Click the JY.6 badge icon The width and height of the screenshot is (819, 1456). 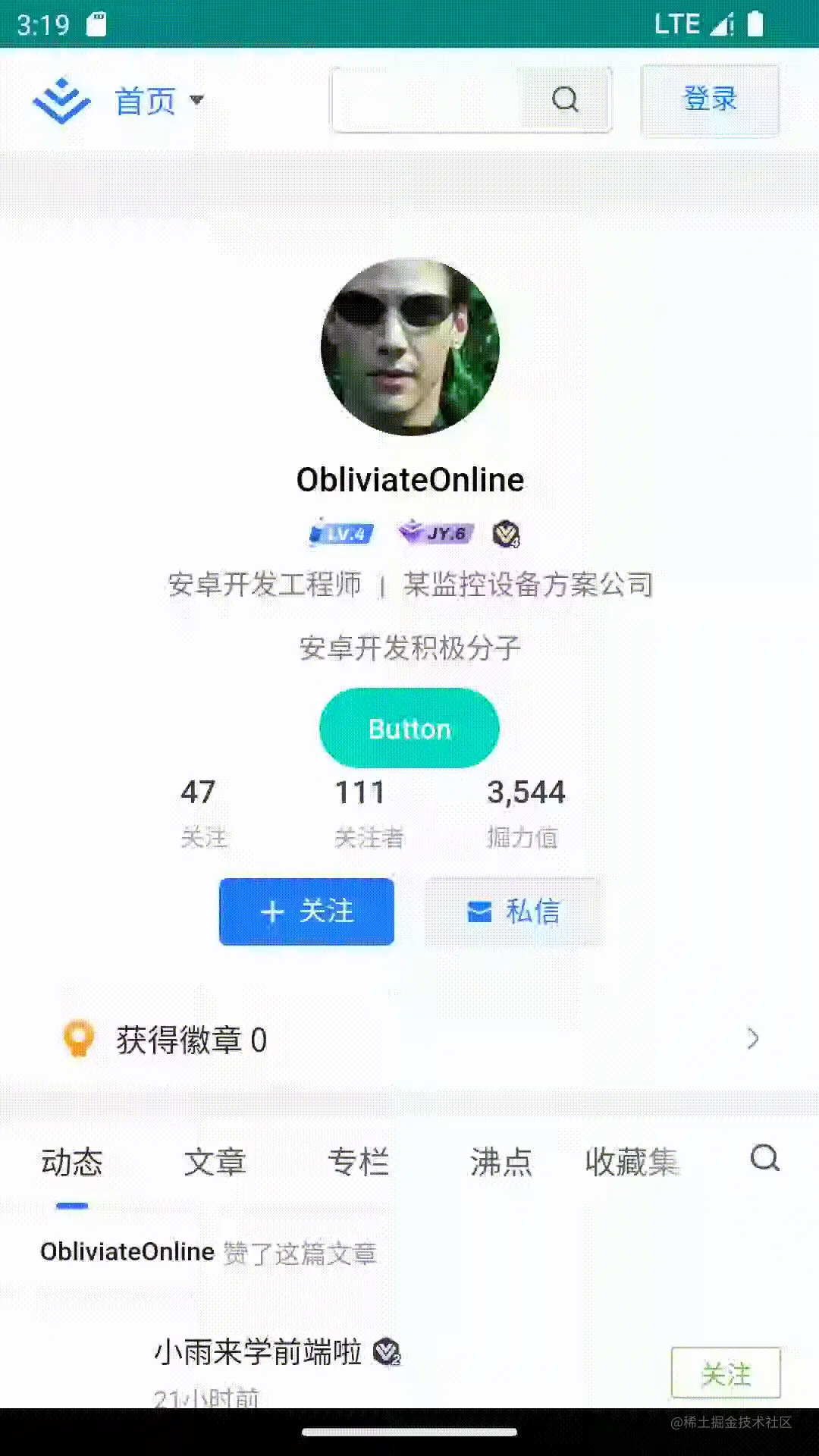tap(437, 534)
